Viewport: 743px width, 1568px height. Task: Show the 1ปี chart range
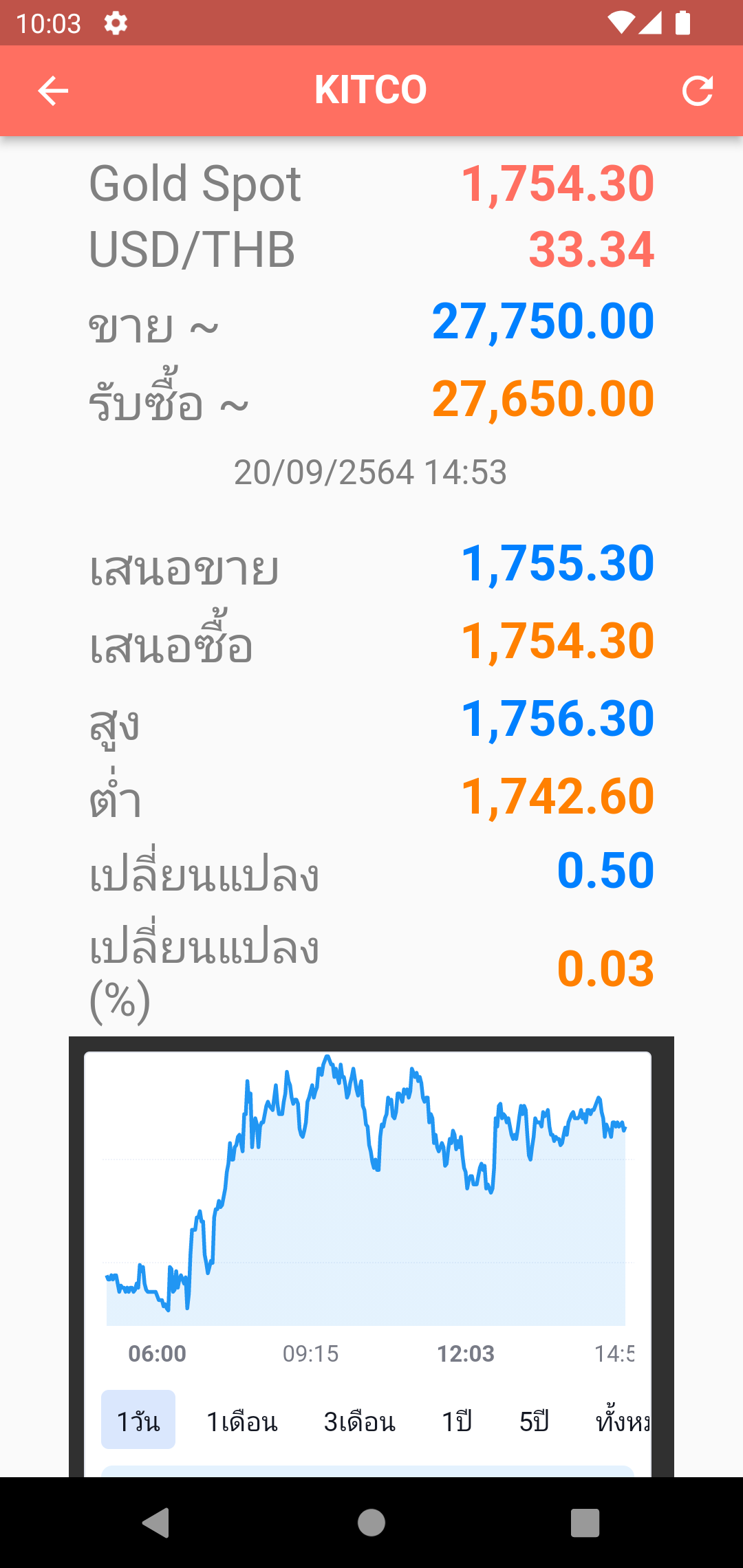click(457, 1421)
